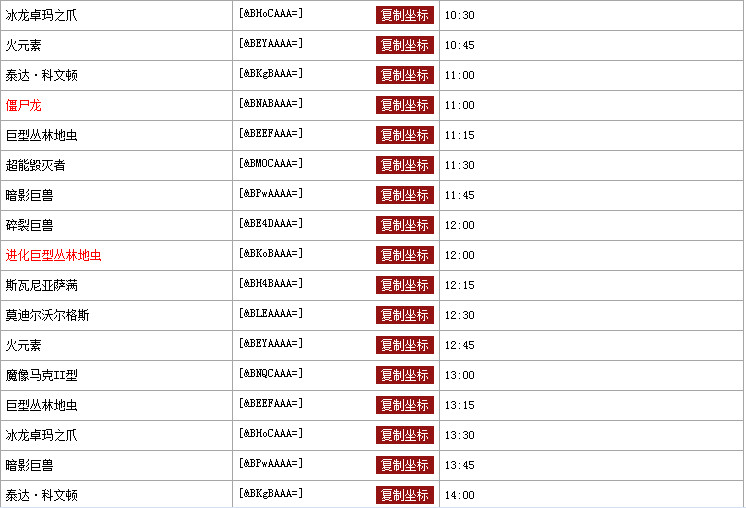Tap 复制坐标 next to 碎裂巨兽
The height and width of the screenshot is (508, 746).
(405, 225)
